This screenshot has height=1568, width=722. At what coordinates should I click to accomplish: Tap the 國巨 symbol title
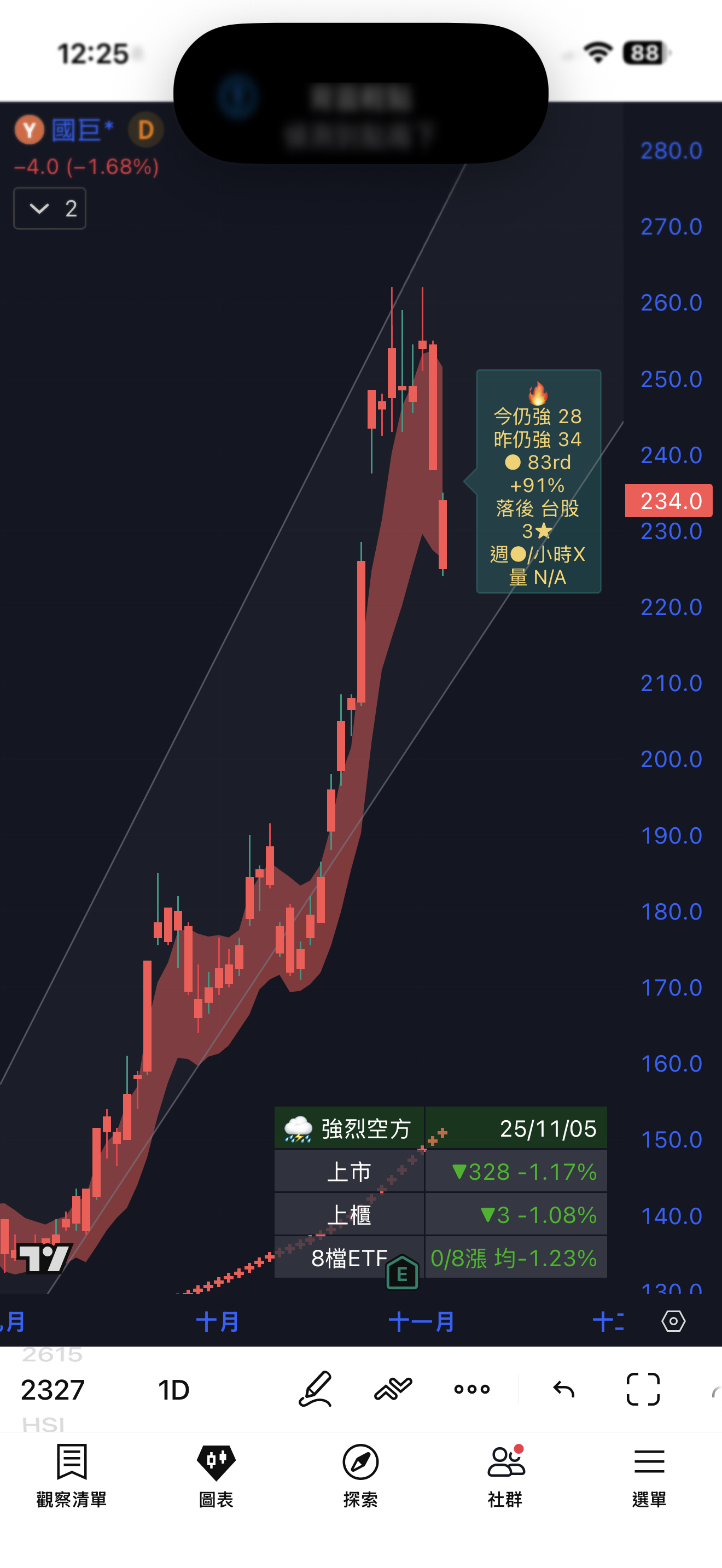pyautogui.click(x=76, y=130)
